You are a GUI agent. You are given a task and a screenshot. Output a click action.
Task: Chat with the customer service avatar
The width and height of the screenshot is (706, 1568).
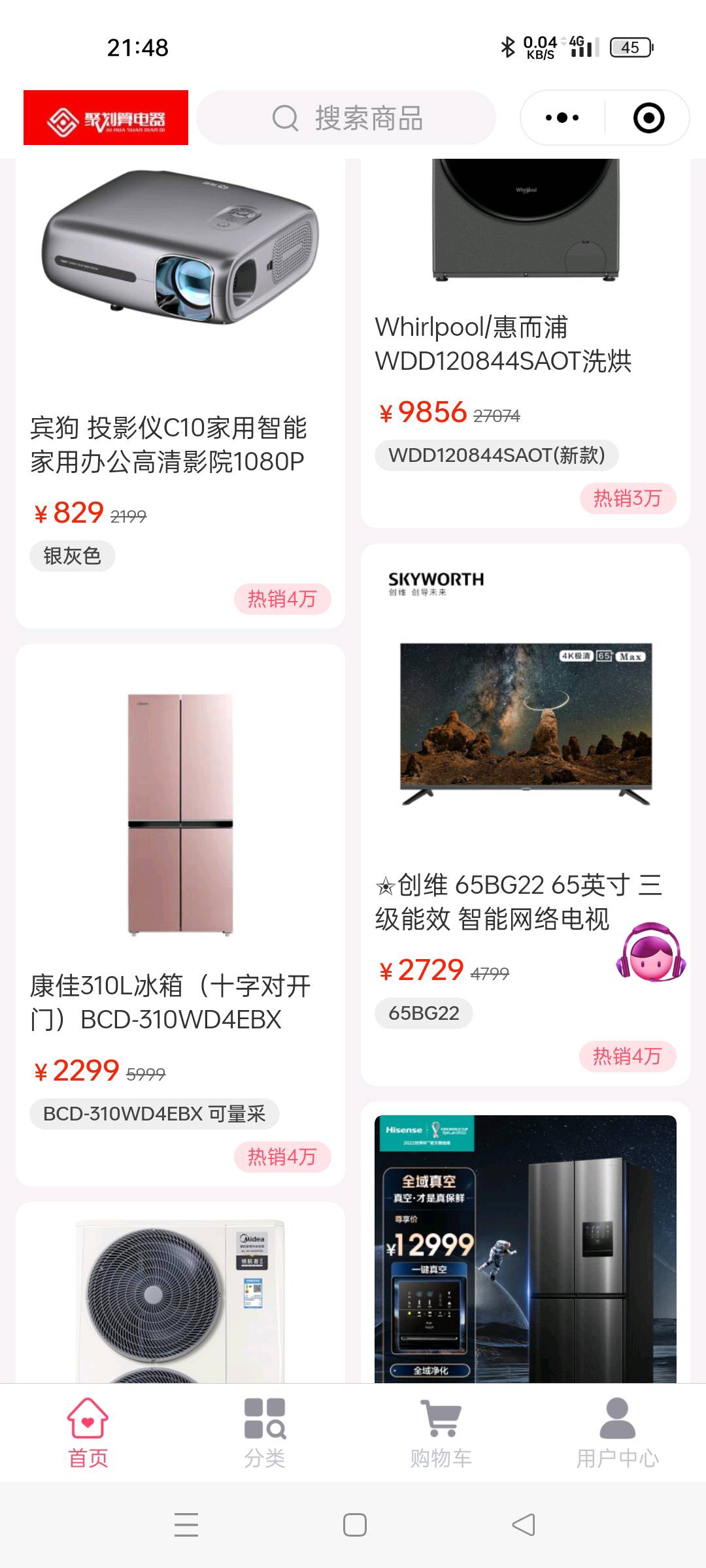click(x=650, y=953)
